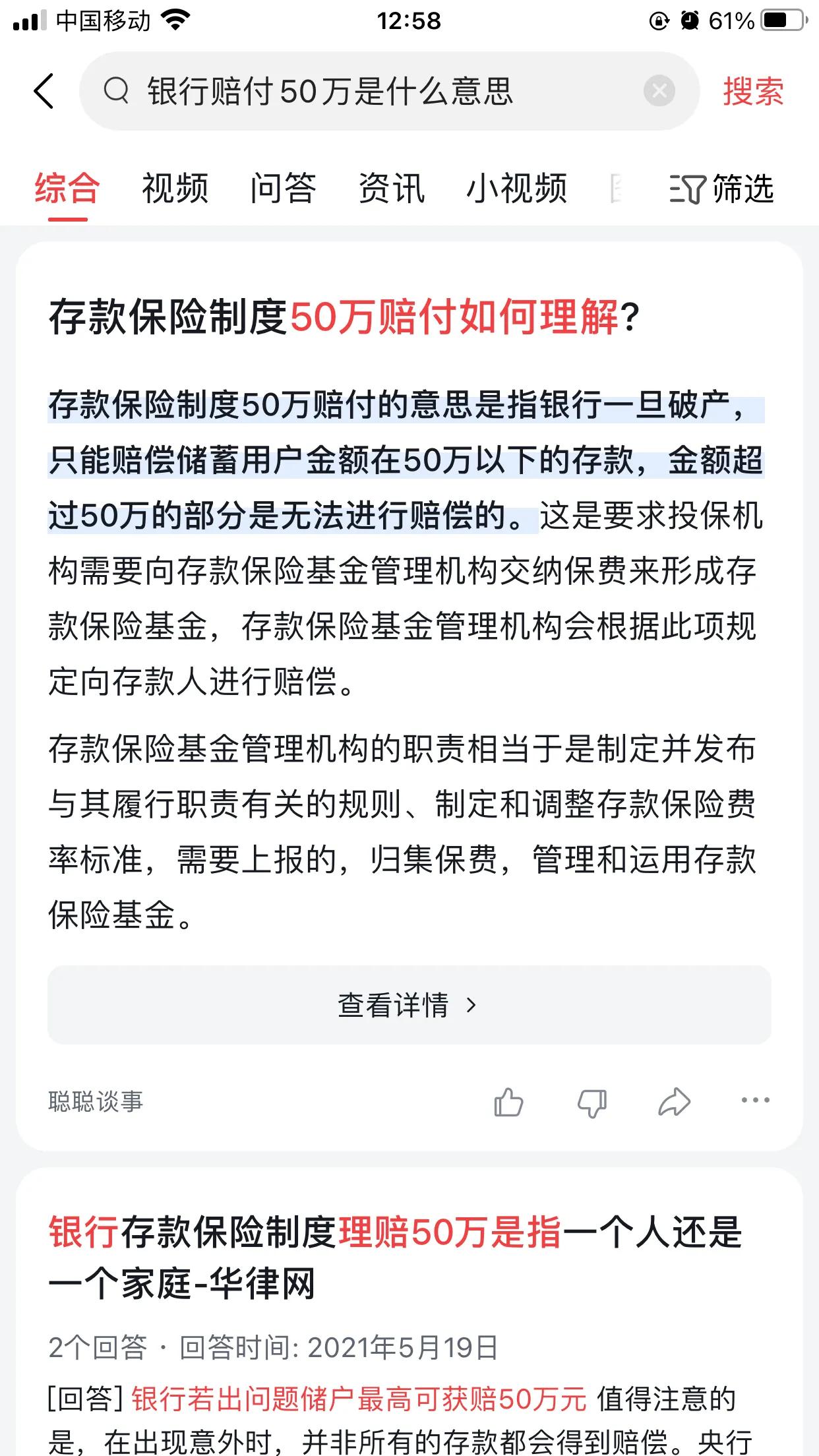Tap the back arrow at top left

point(44,92)
